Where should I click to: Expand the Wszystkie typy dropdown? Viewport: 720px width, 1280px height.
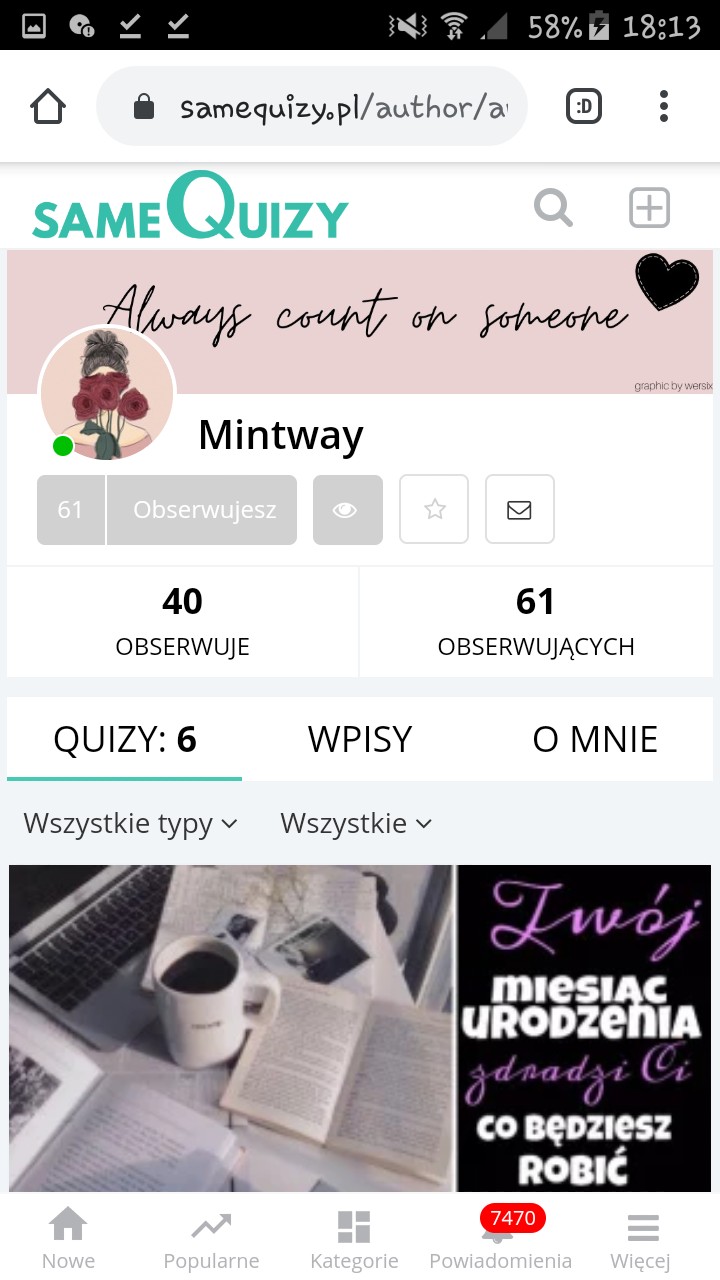click(x=131, y=824)
